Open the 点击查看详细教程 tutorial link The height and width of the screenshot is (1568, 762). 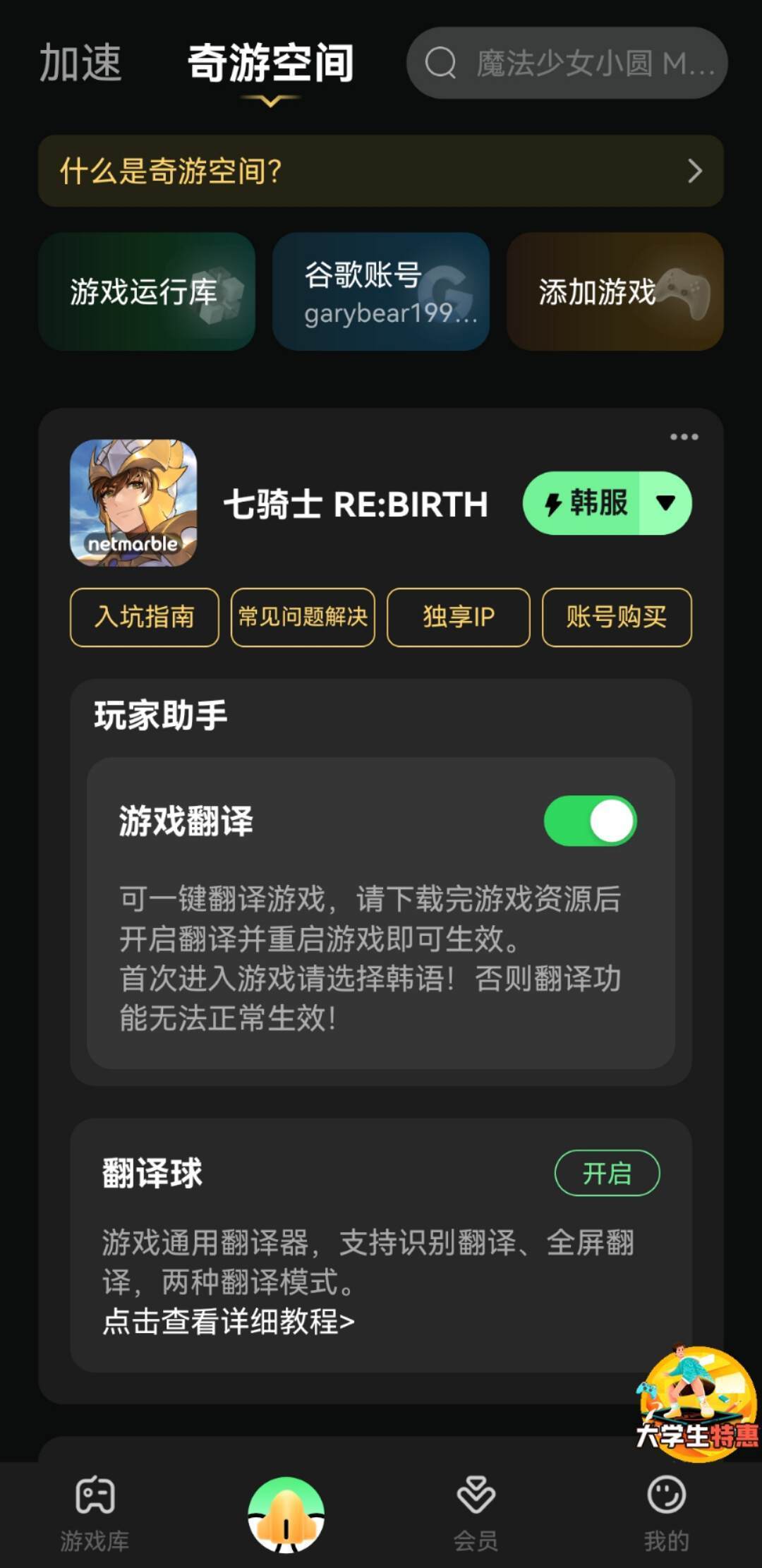226,1324
